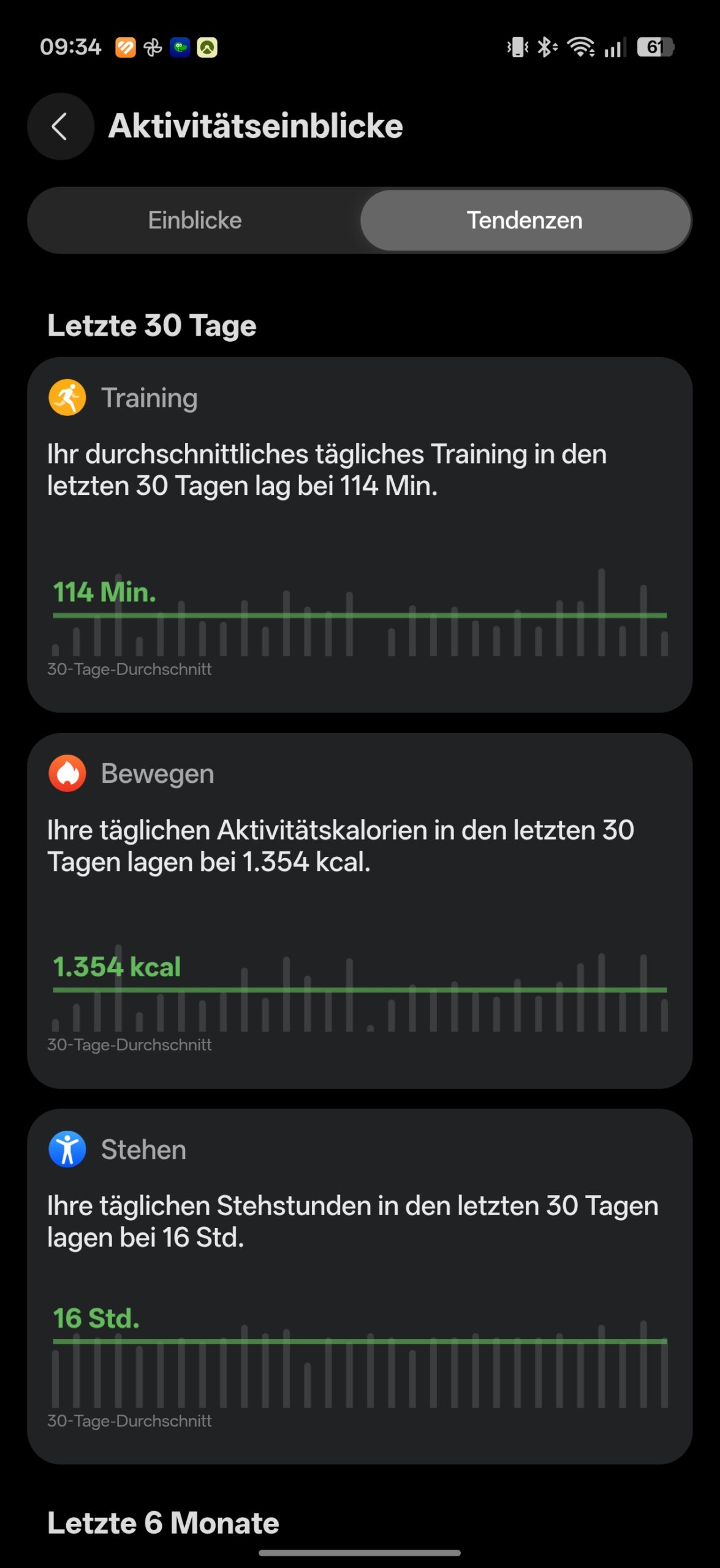Switch to the Einblicke tab
720x1568 pixels.
pos(195,221)
